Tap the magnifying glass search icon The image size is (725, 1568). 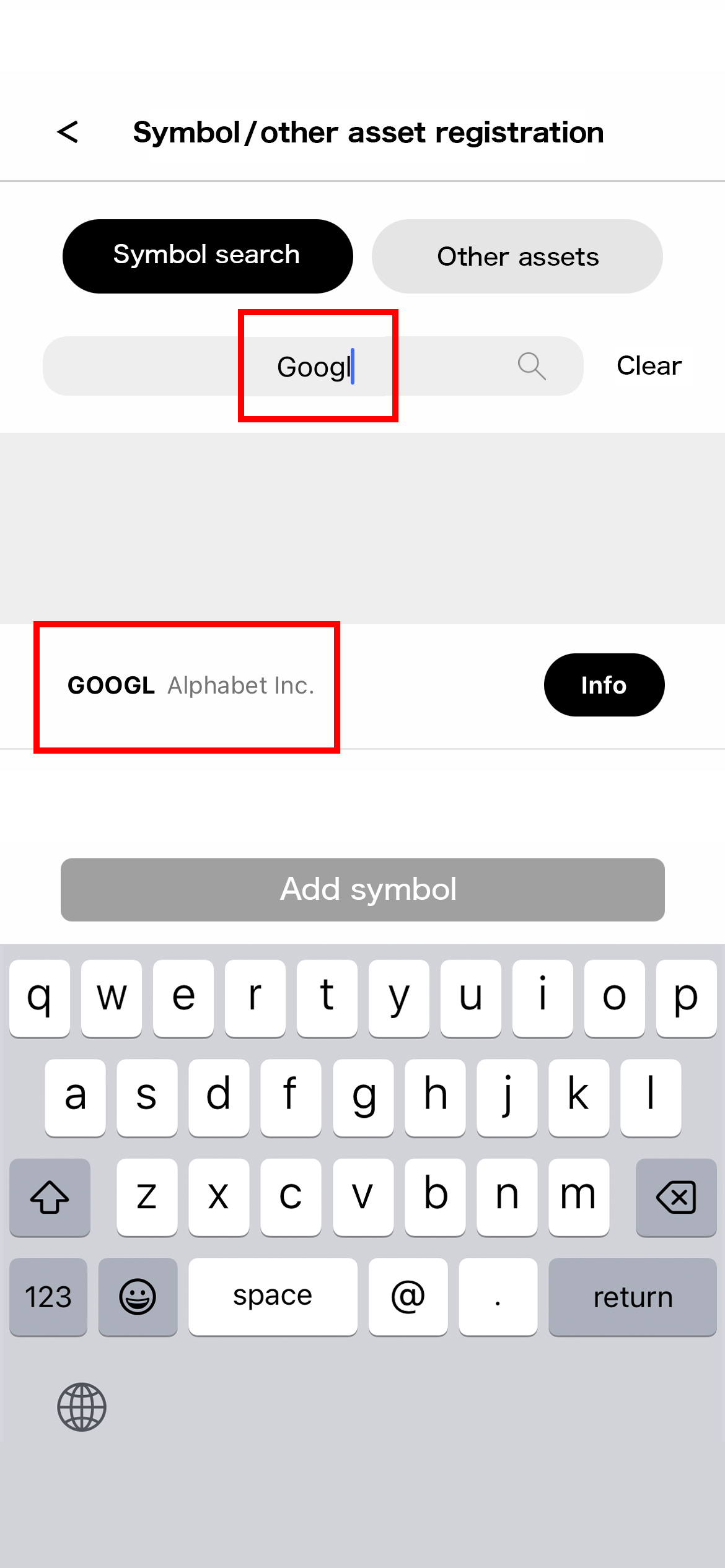(x=532, y=366)
